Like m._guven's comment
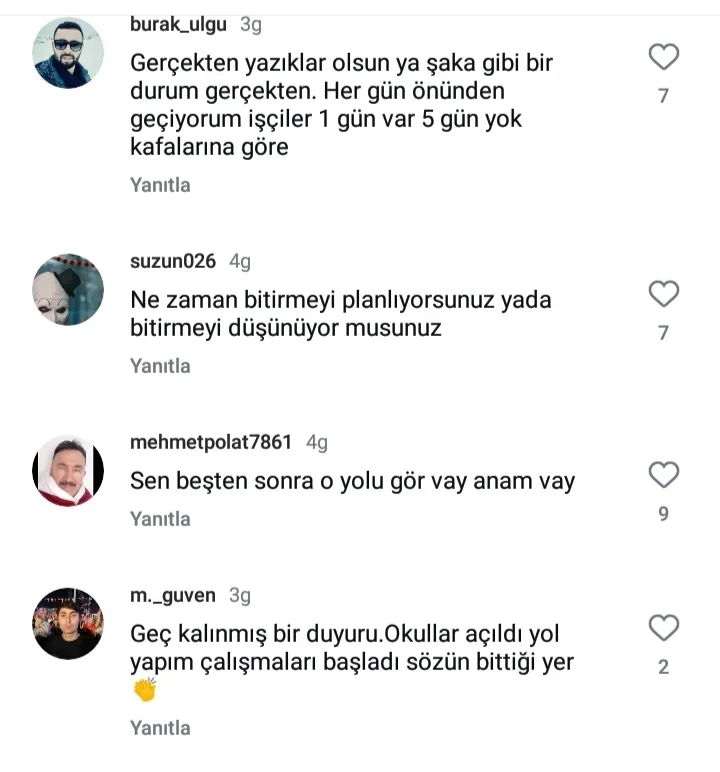Image resolution: width=720 pixels, height=772 pixels. point(664,628)
